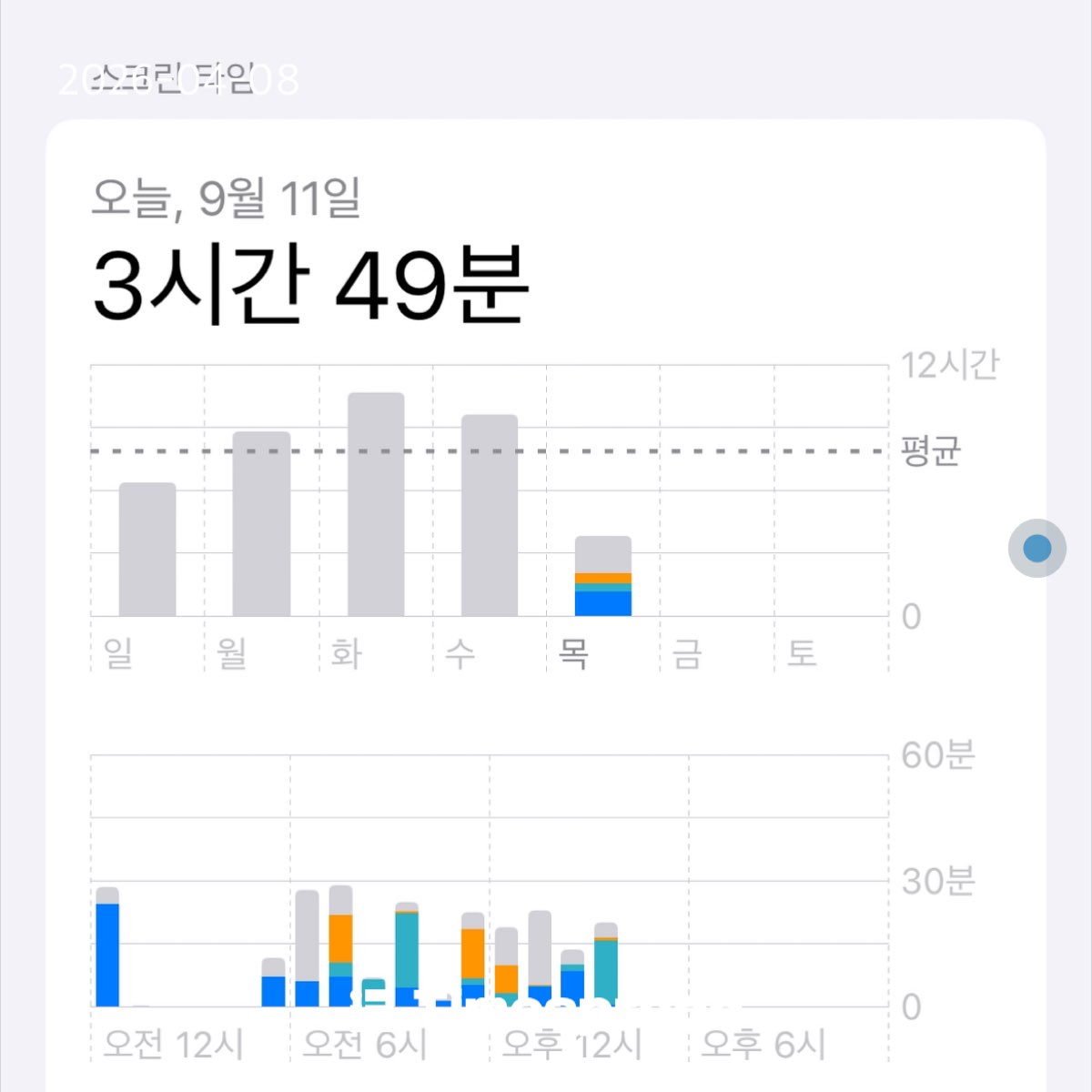Select the 일 (Sunday) usage bar
This screenshot has width=1092, height=1092.
click(x=147, y=549)
